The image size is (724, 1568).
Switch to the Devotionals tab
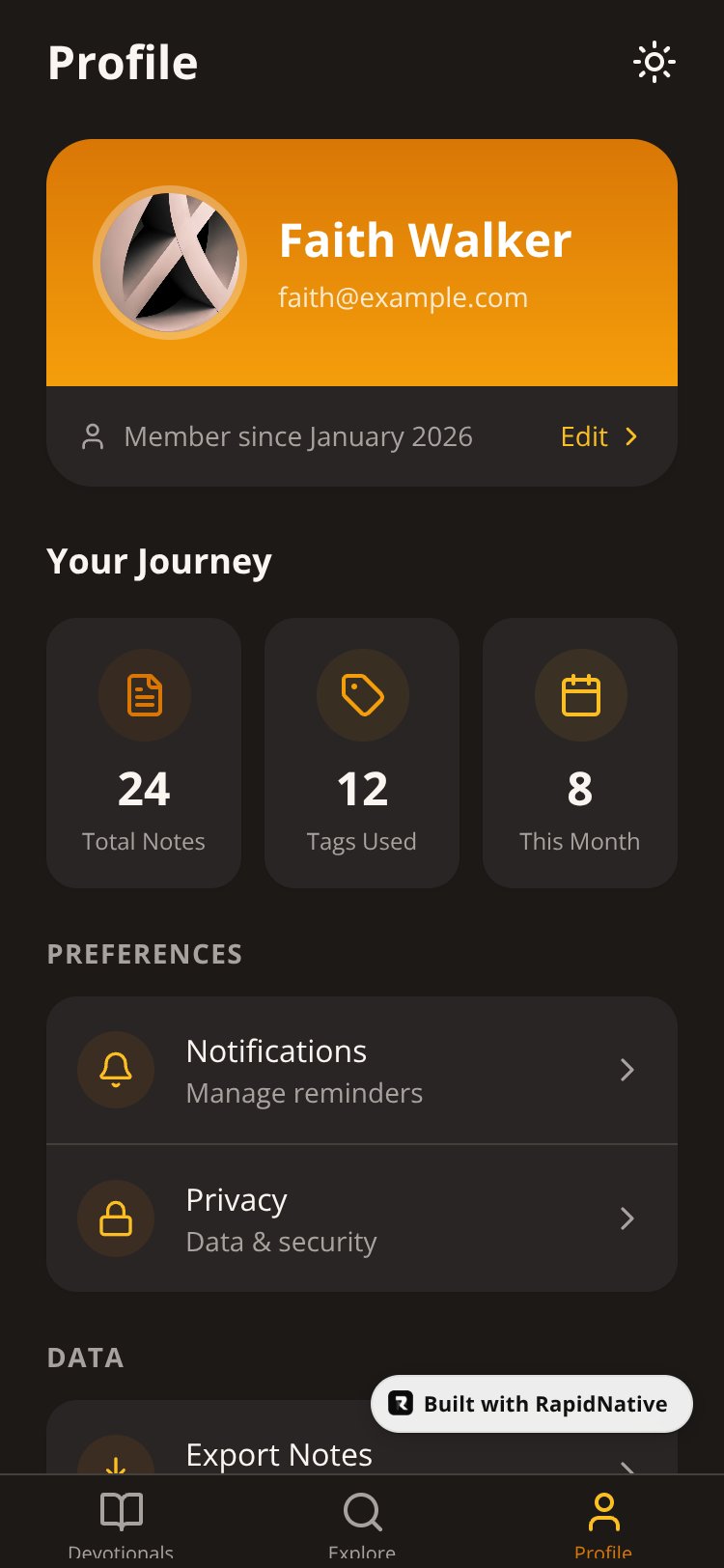click(121, 1523)
